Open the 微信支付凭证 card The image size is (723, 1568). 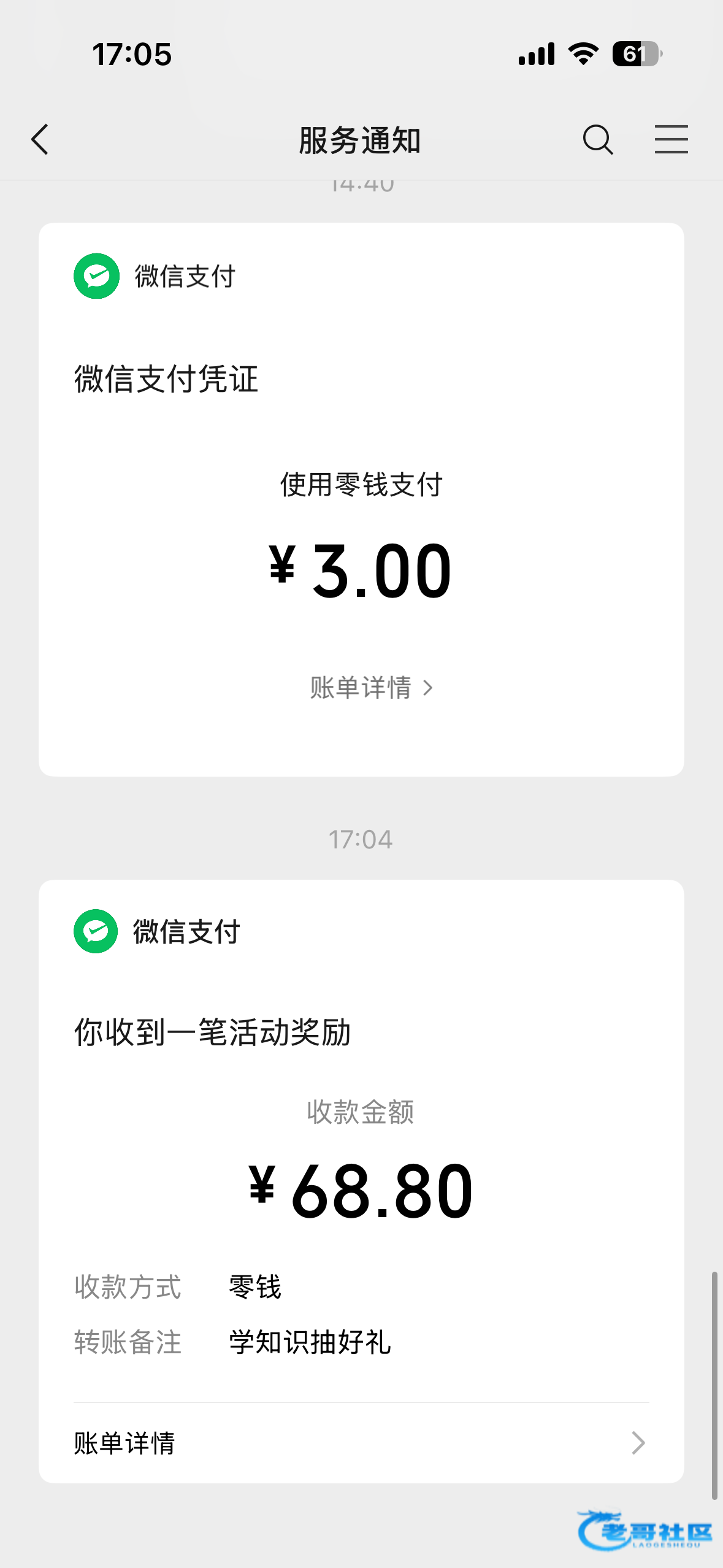pyautogui.click(x=361, y=429)
